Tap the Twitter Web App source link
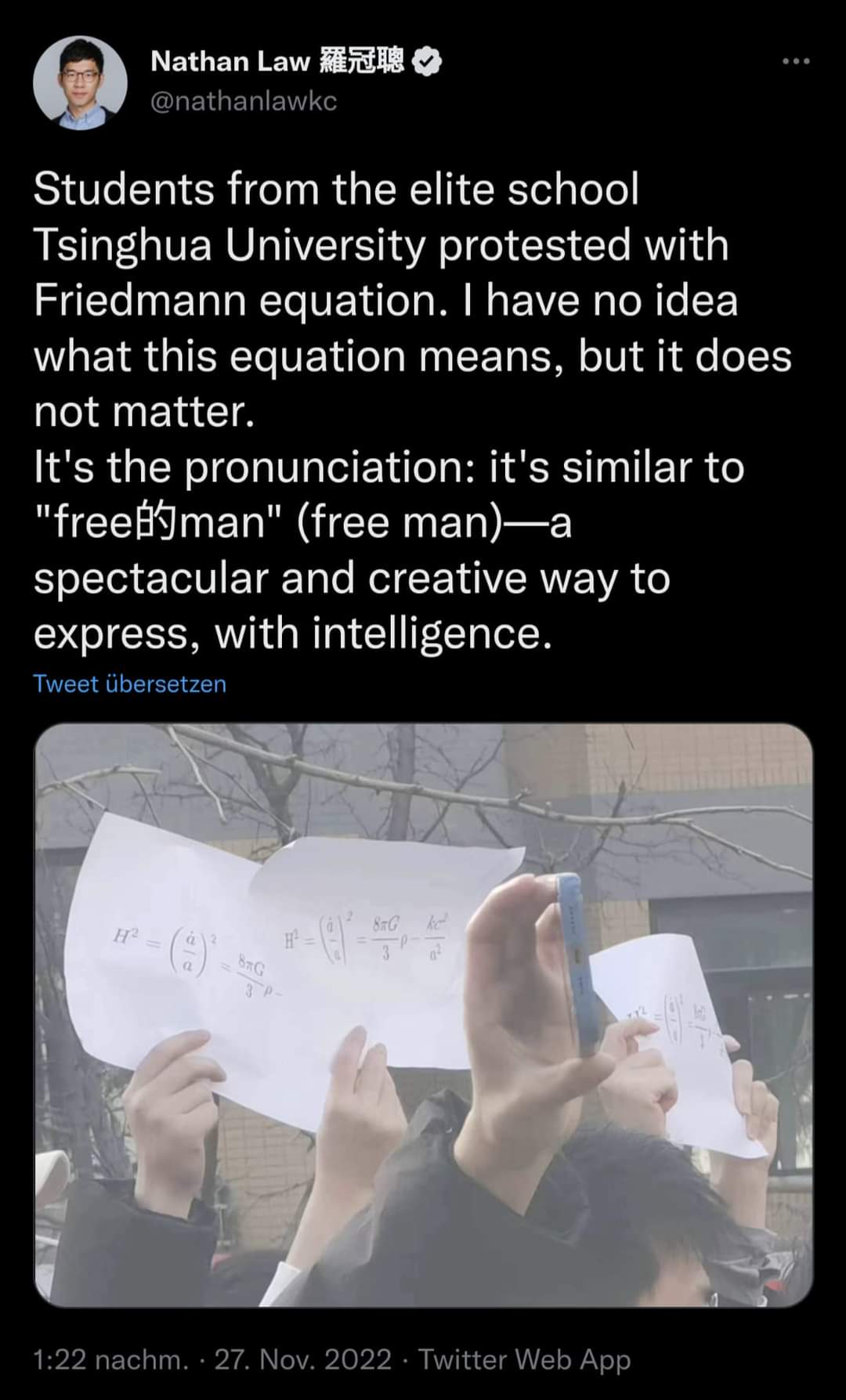Screen dimensions: 846x1400 [x=524, y=1360]
